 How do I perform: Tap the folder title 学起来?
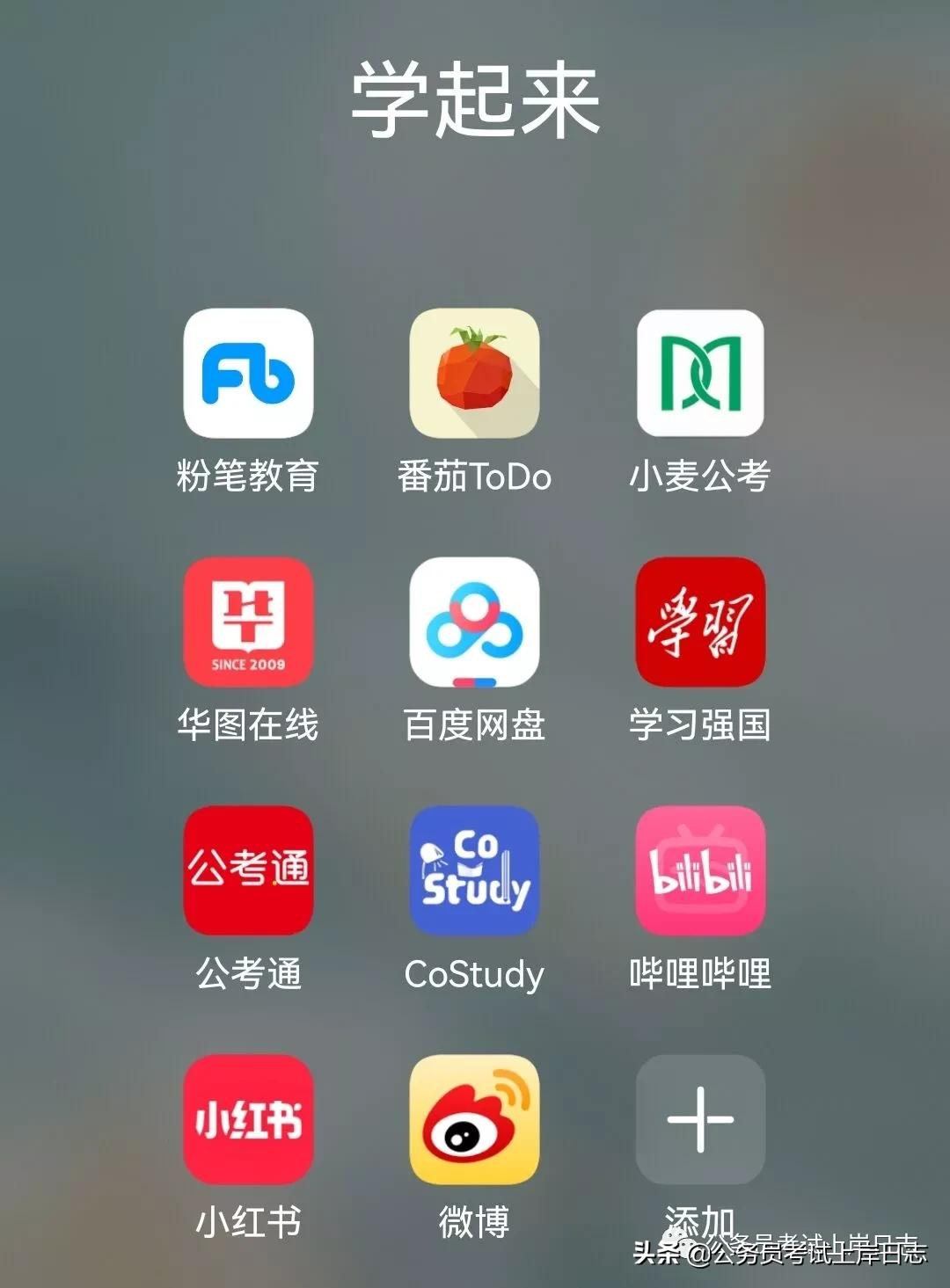click(475, 97)
